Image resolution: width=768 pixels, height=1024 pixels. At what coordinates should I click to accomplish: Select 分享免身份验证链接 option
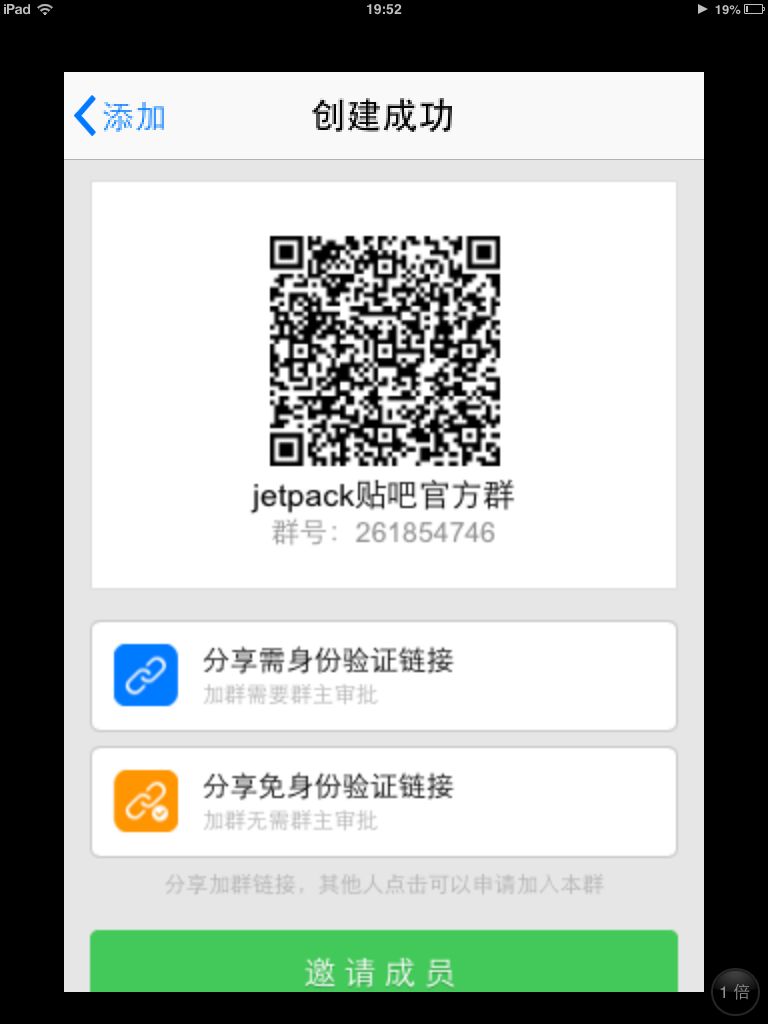tap(384, 802)
